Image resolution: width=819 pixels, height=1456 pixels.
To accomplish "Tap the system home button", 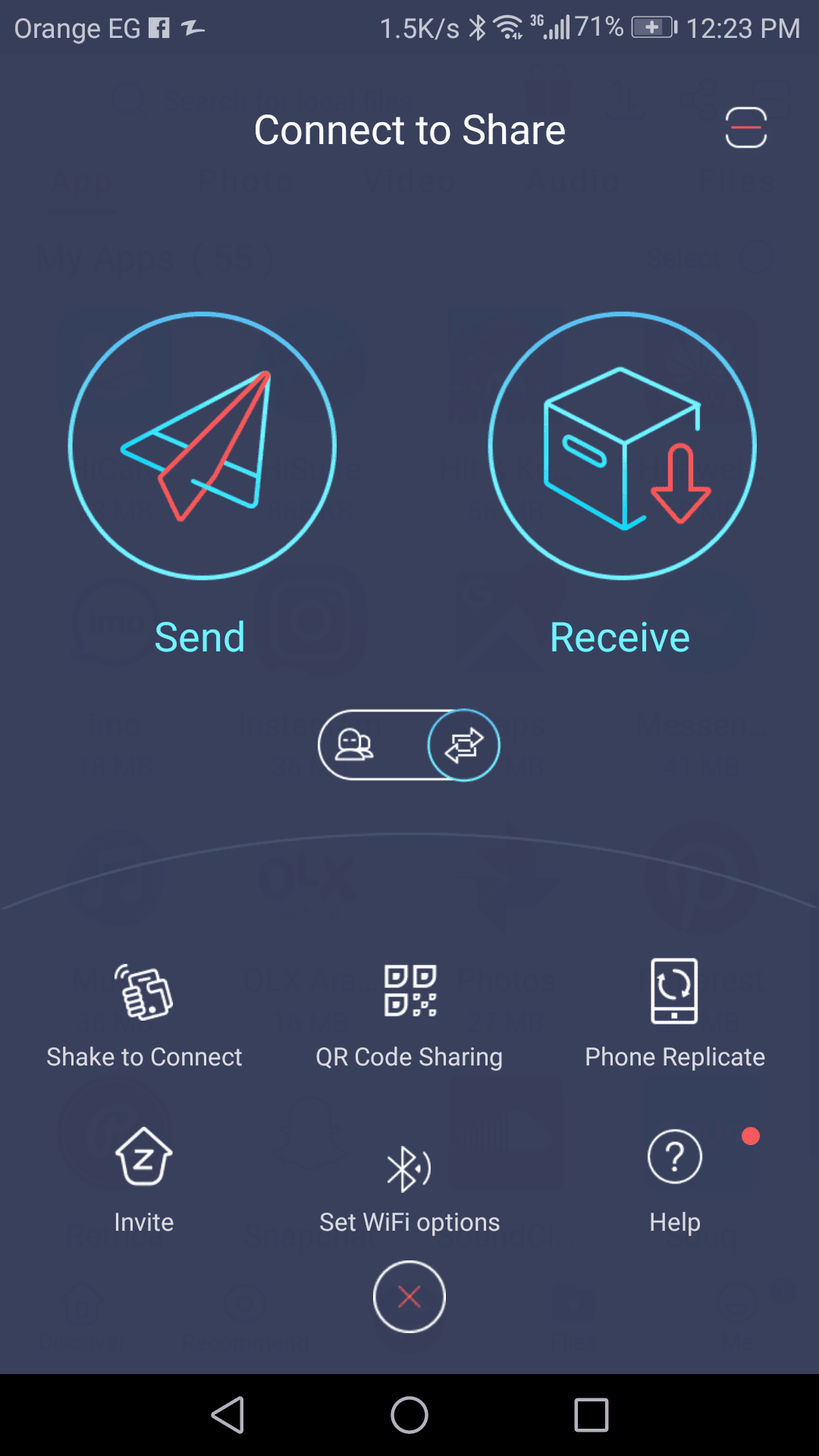I will click(x=409, y=1415).
